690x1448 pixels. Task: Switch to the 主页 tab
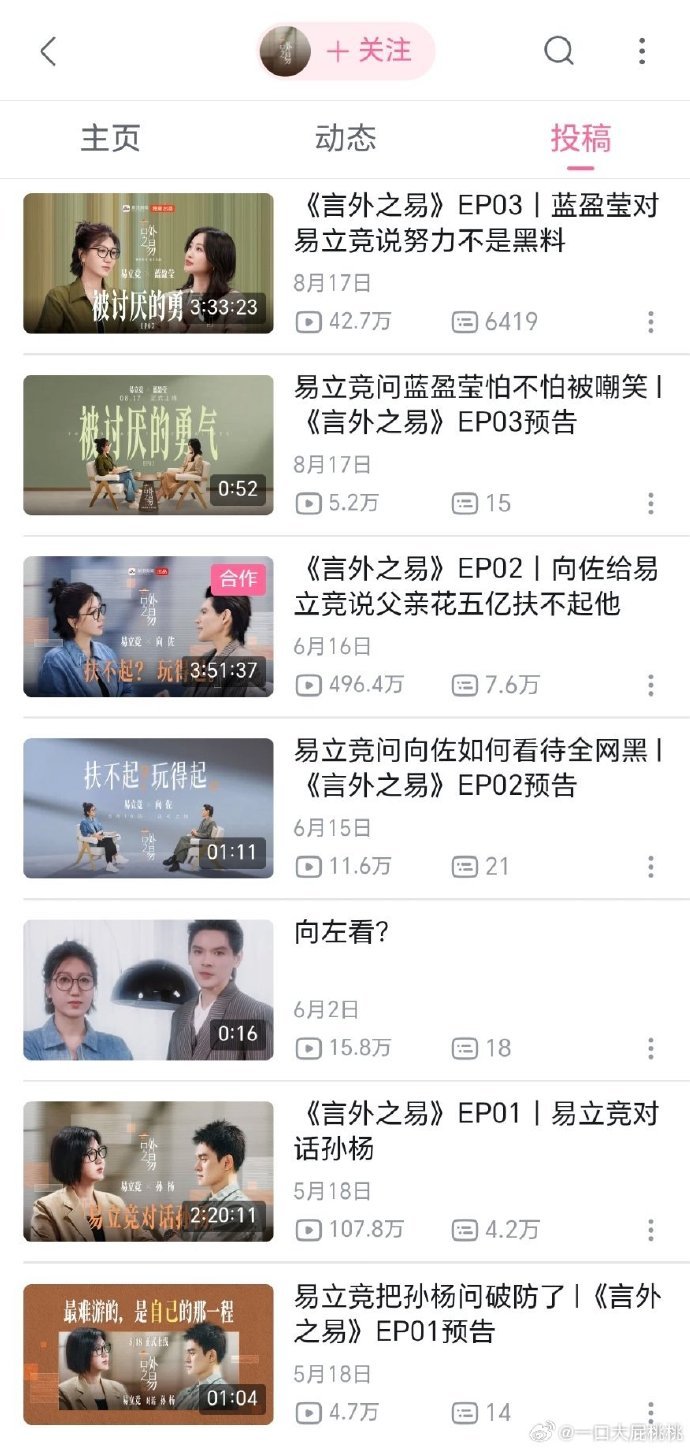[110, 138]
